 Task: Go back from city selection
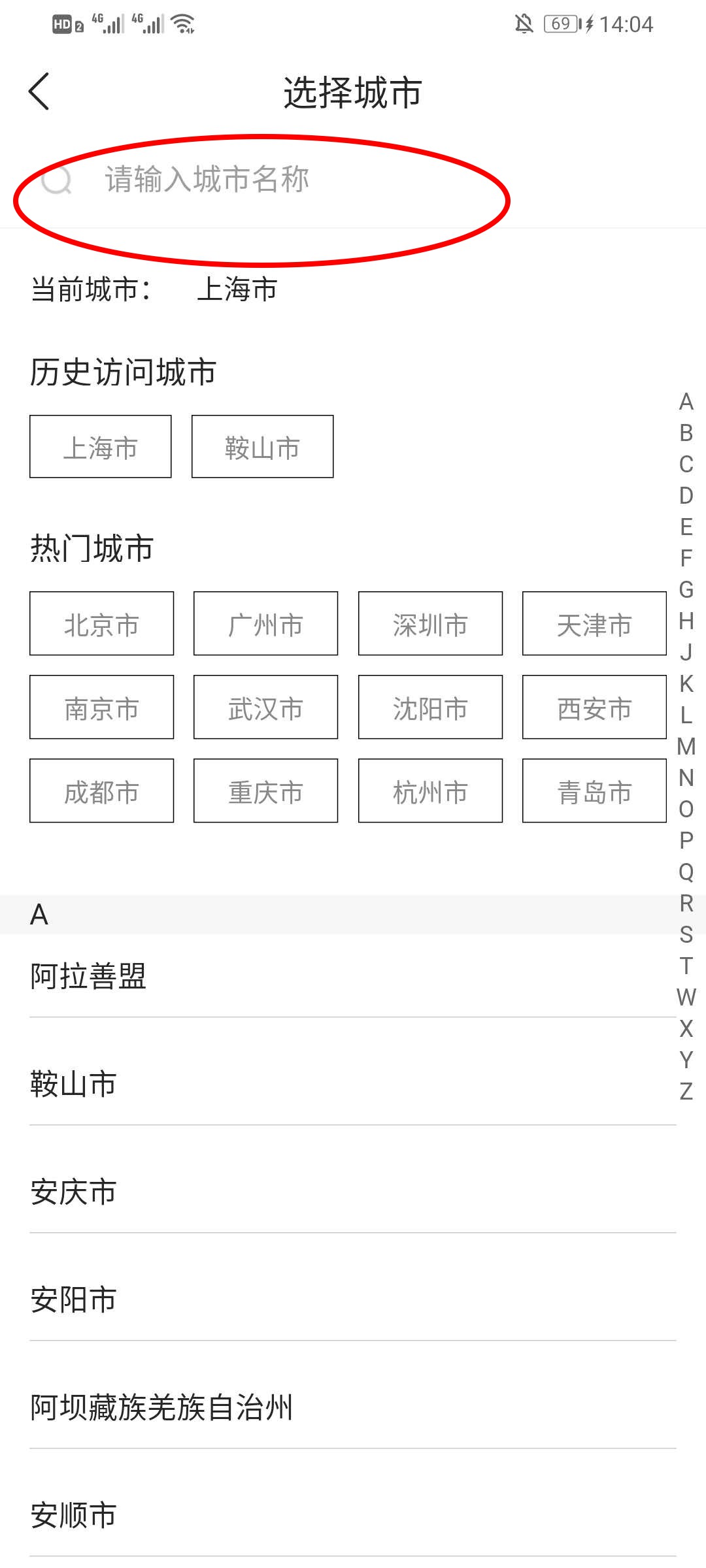tap(39, 91)
